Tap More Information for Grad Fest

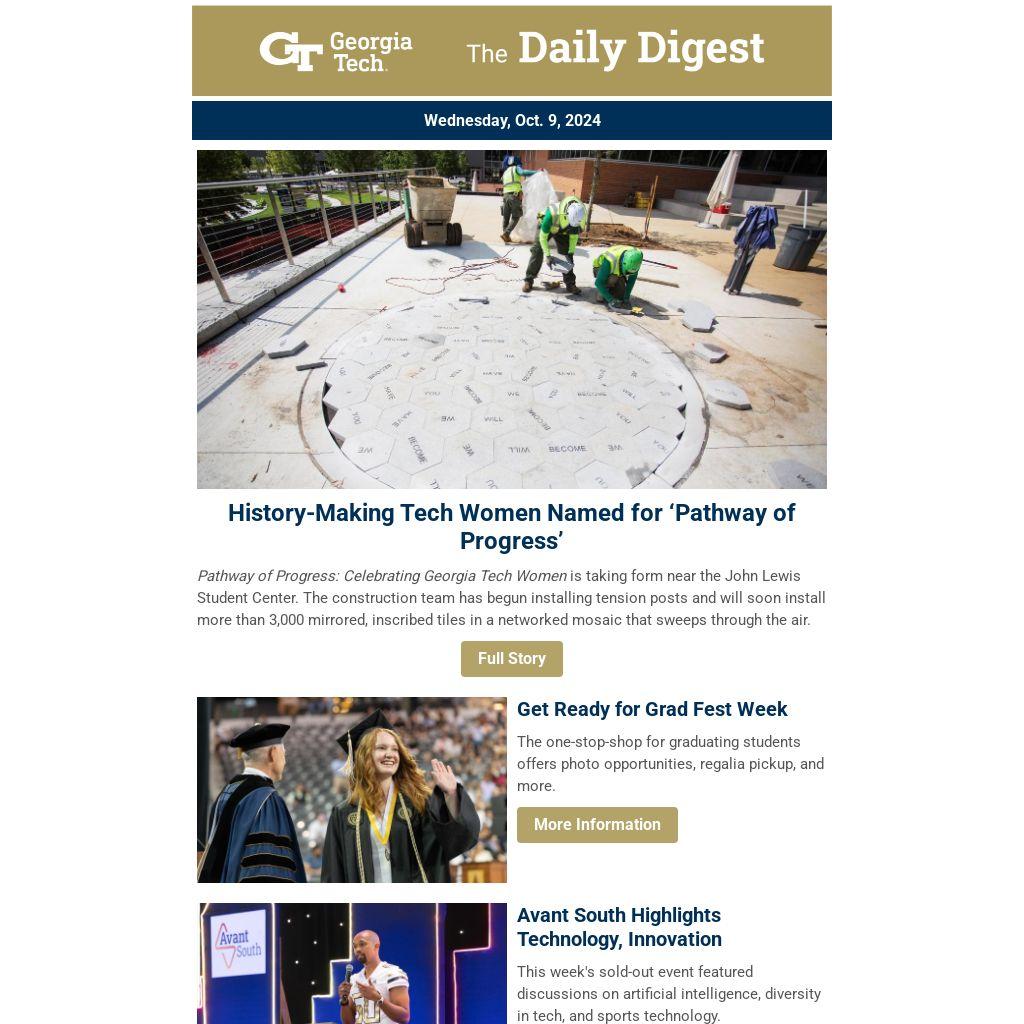pos(597,825)
